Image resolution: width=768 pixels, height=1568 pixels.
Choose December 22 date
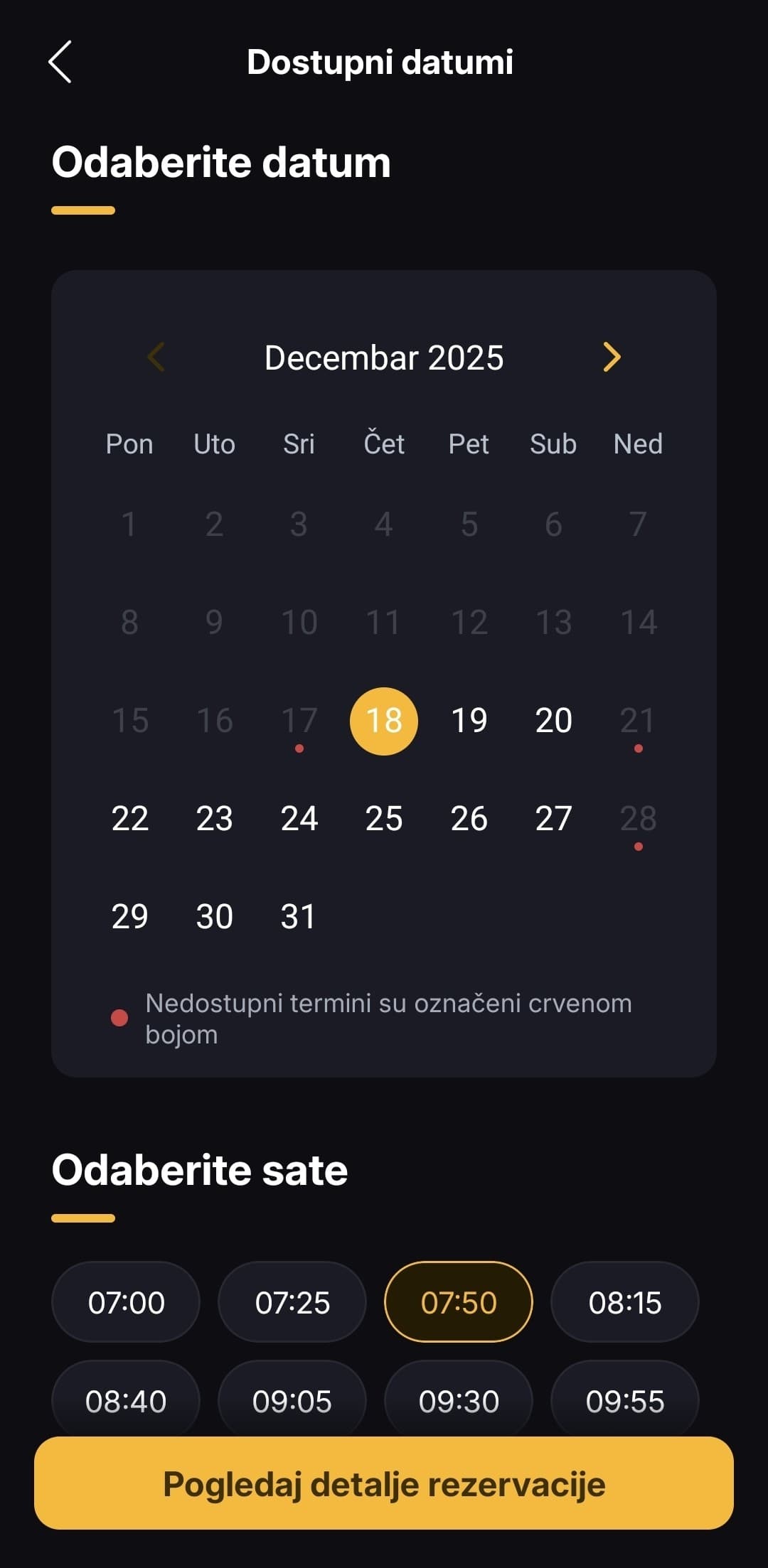pyautogui.click(x=130, y=819)
